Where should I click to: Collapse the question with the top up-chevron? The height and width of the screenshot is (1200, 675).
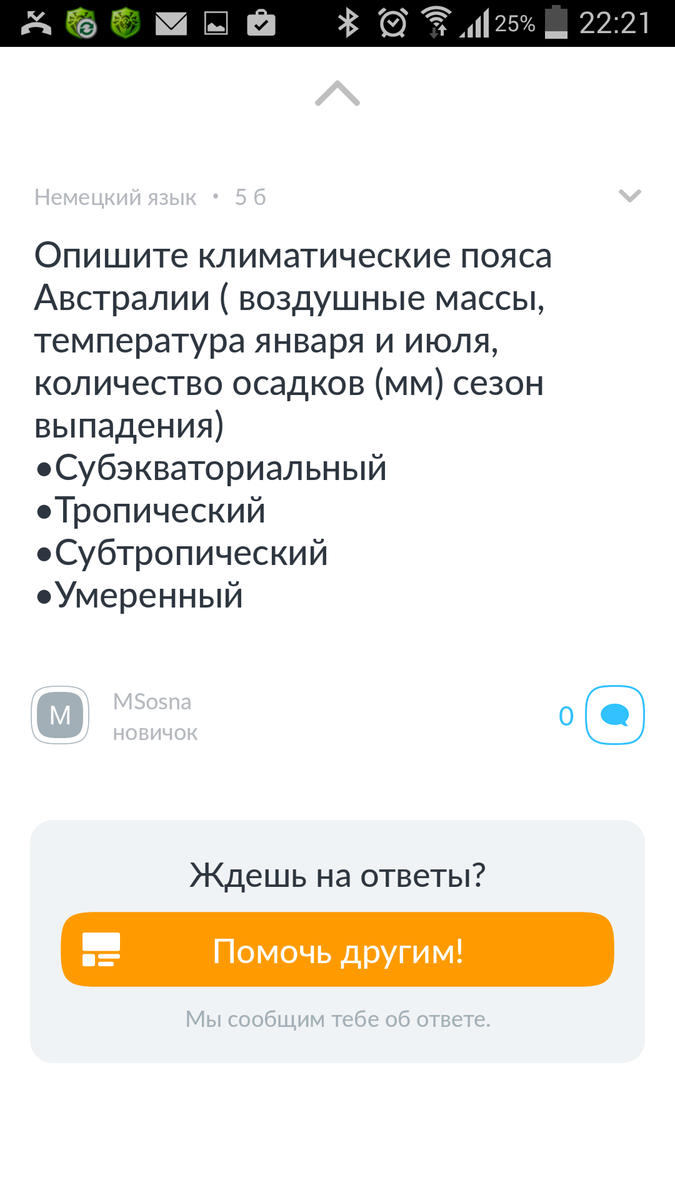[x=337, y=94]
